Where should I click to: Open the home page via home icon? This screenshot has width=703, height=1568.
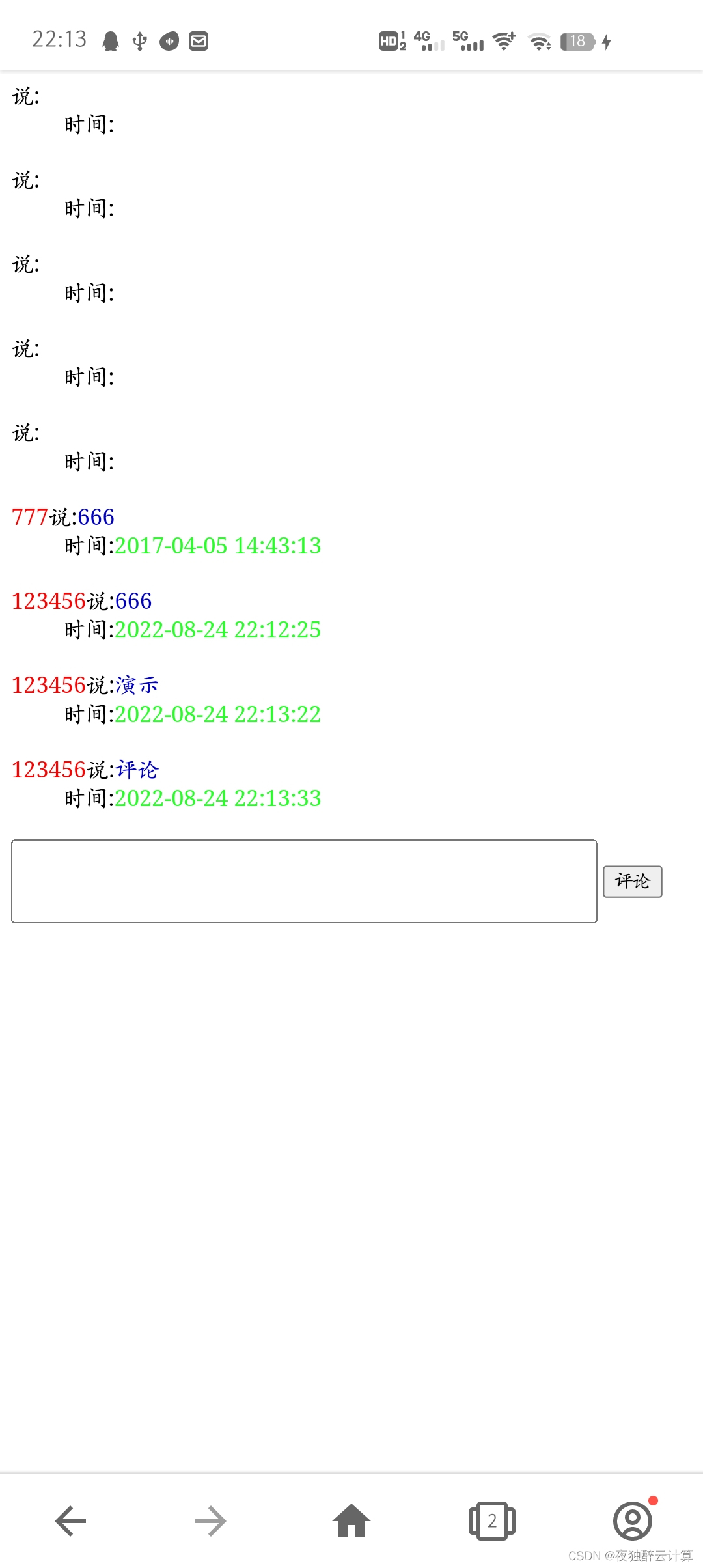pyautogui.click(x=351, y=1520)
